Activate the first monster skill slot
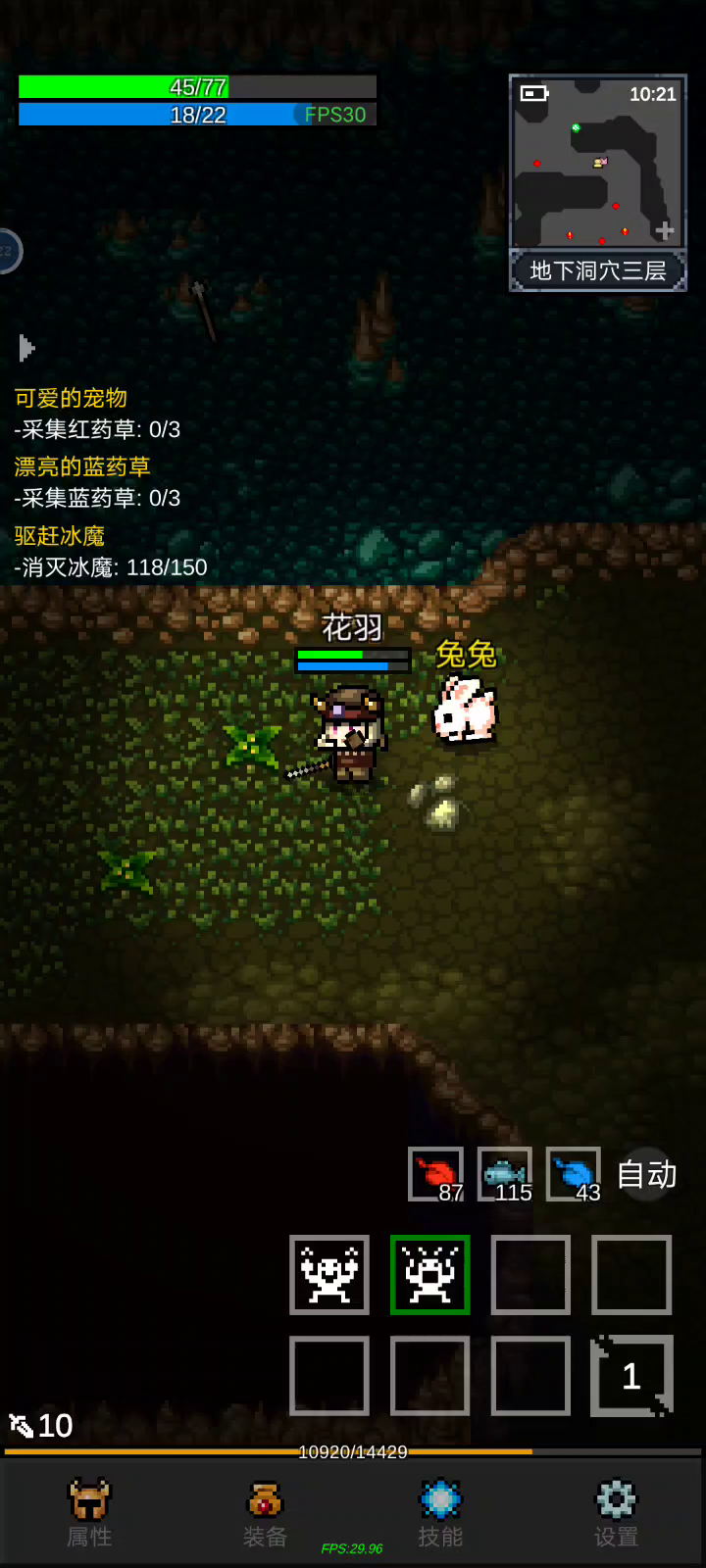The width and height of the screenshot is (706, 1568). point(329,1275)
